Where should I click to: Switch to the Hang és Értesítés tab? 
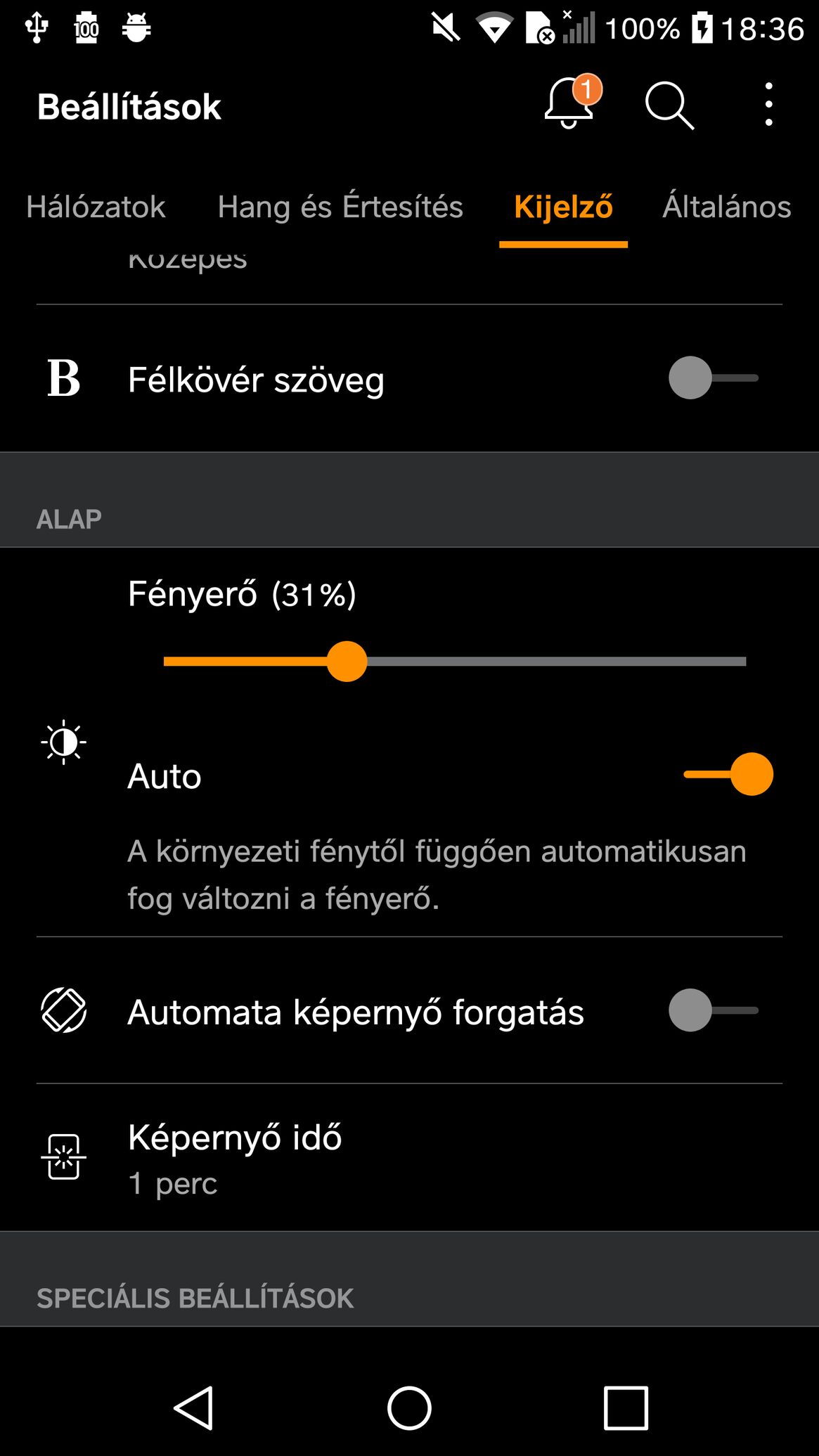[x=340, y=207]
